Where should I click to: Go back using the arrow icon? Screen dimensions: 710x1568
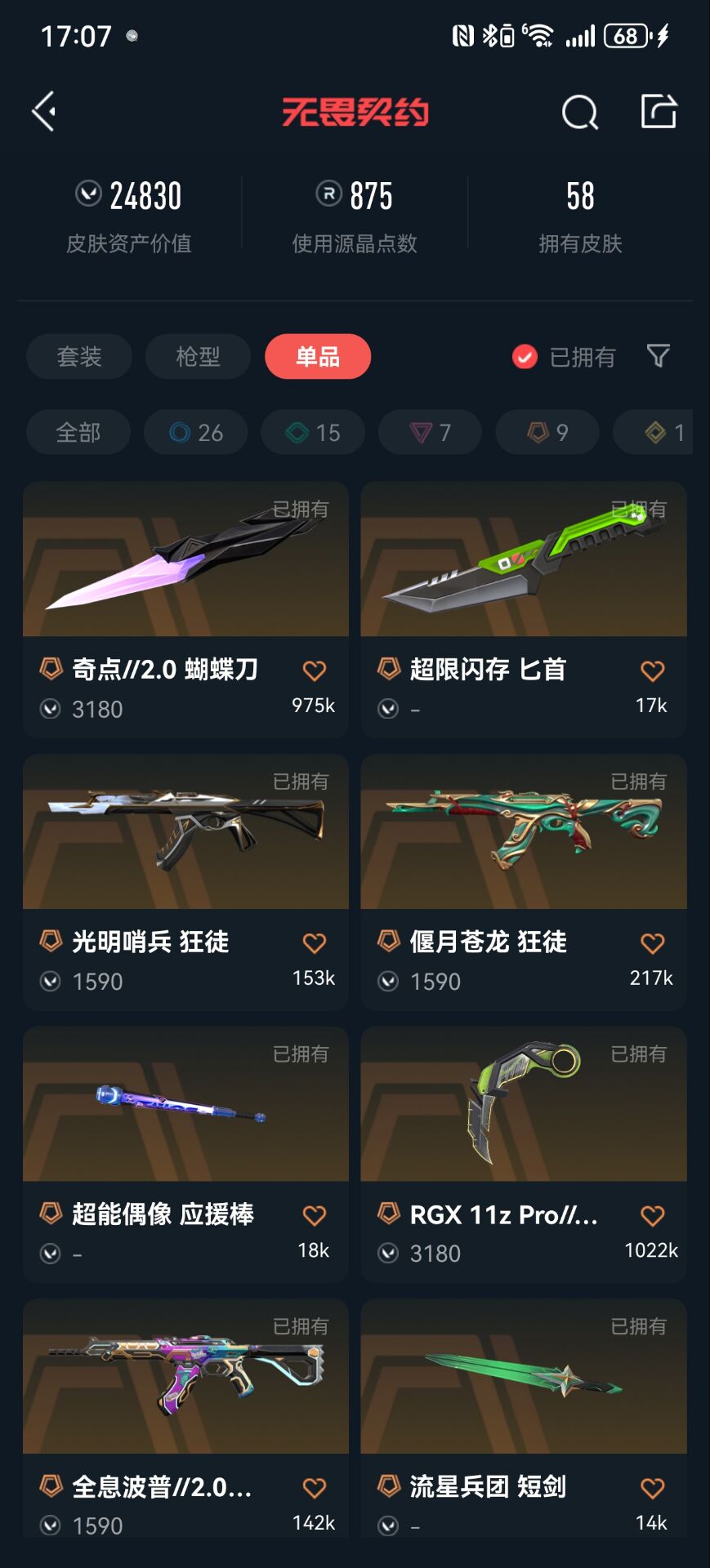tap(44, 111)
